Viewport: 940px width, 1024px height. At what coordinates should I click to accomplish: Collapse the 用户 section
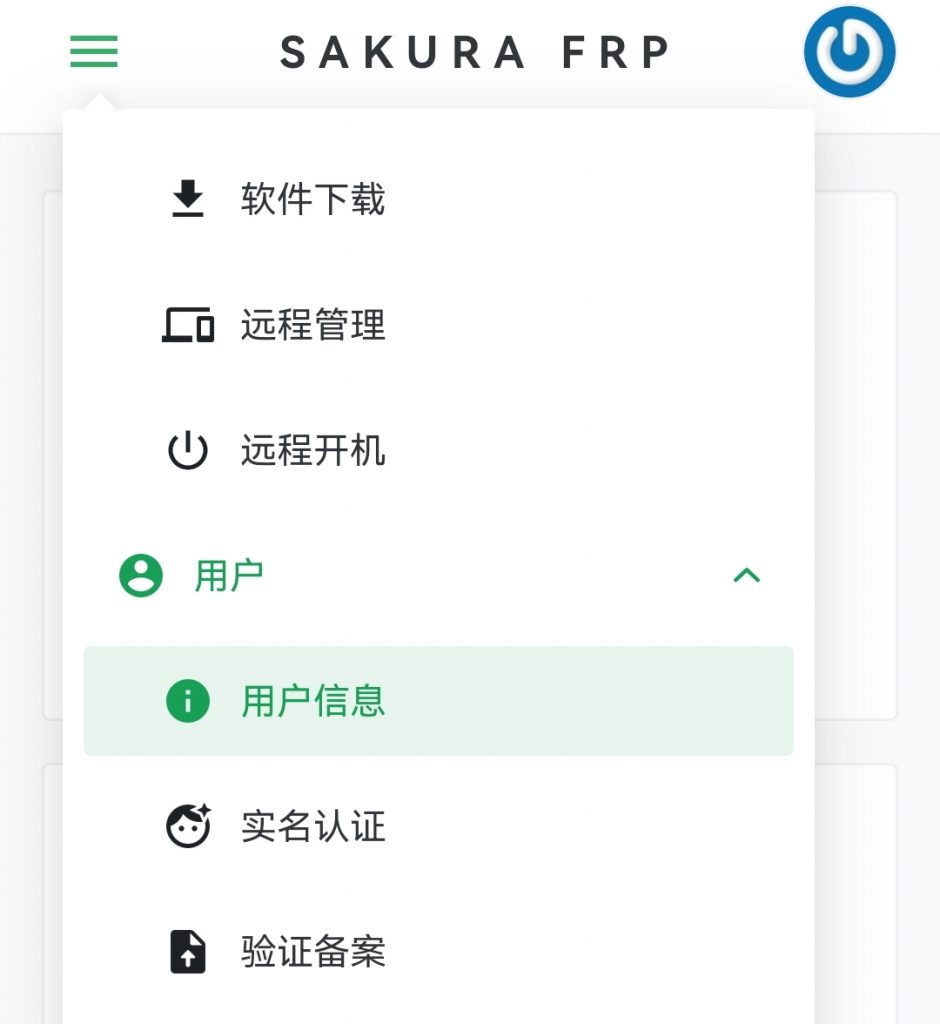click(x=746, y=575)
